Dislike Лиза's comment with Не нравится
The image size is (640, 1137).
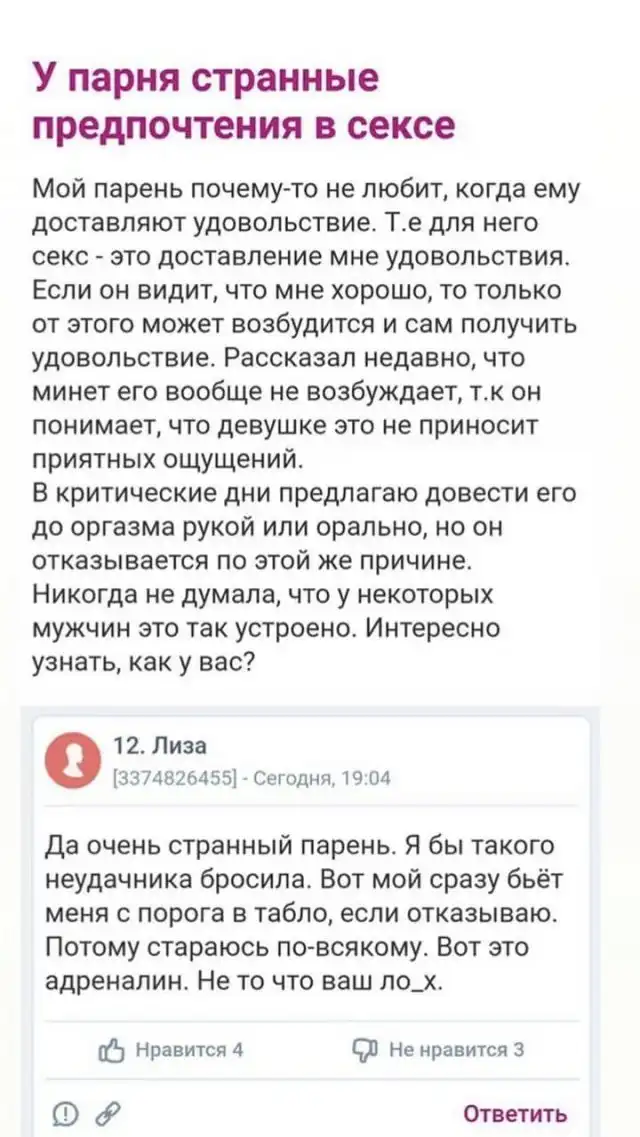pyautogui.click(x=438, y=1050)
